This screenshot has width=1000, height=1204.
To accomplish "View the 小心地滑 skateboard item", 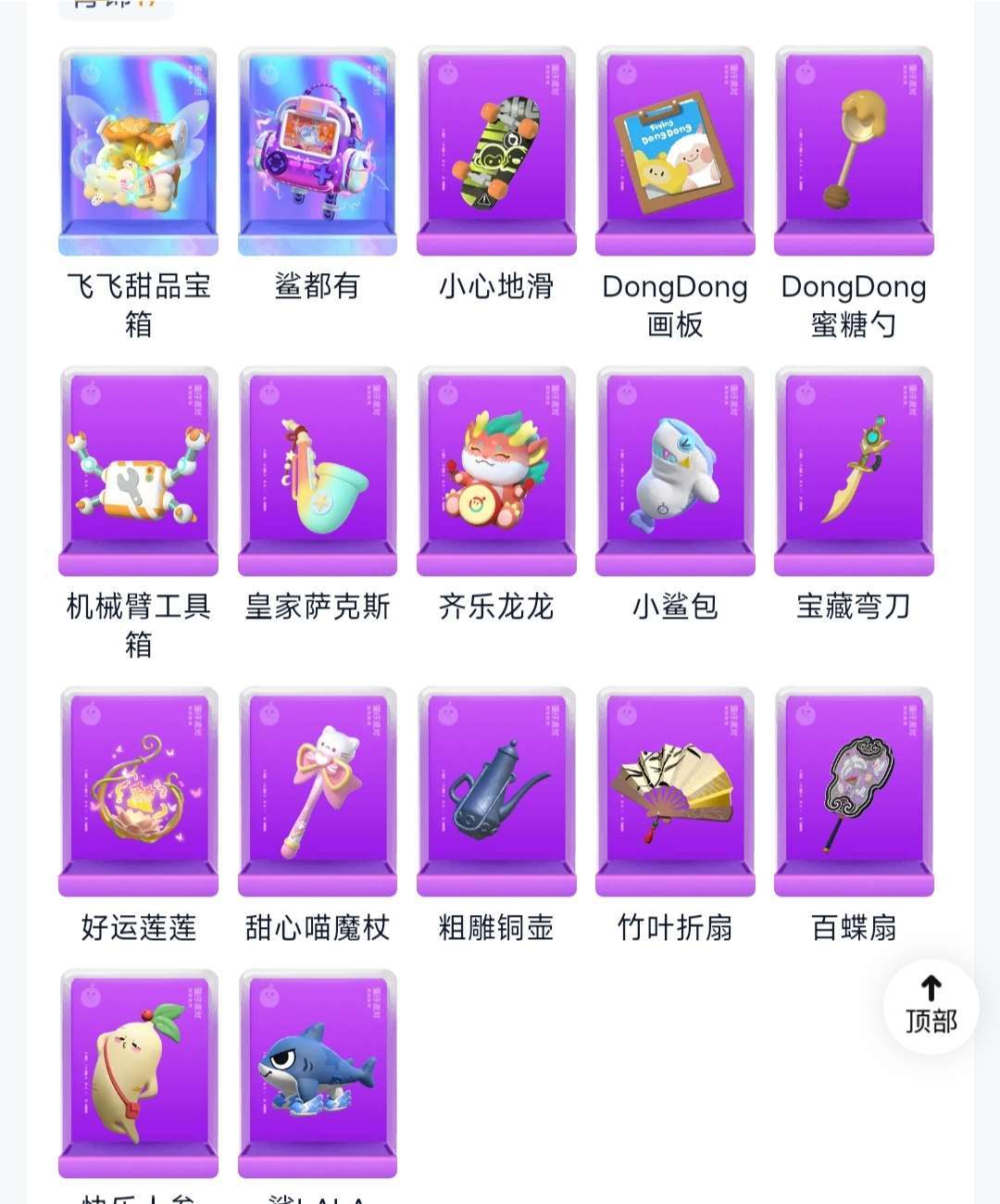I will point(496,152).
